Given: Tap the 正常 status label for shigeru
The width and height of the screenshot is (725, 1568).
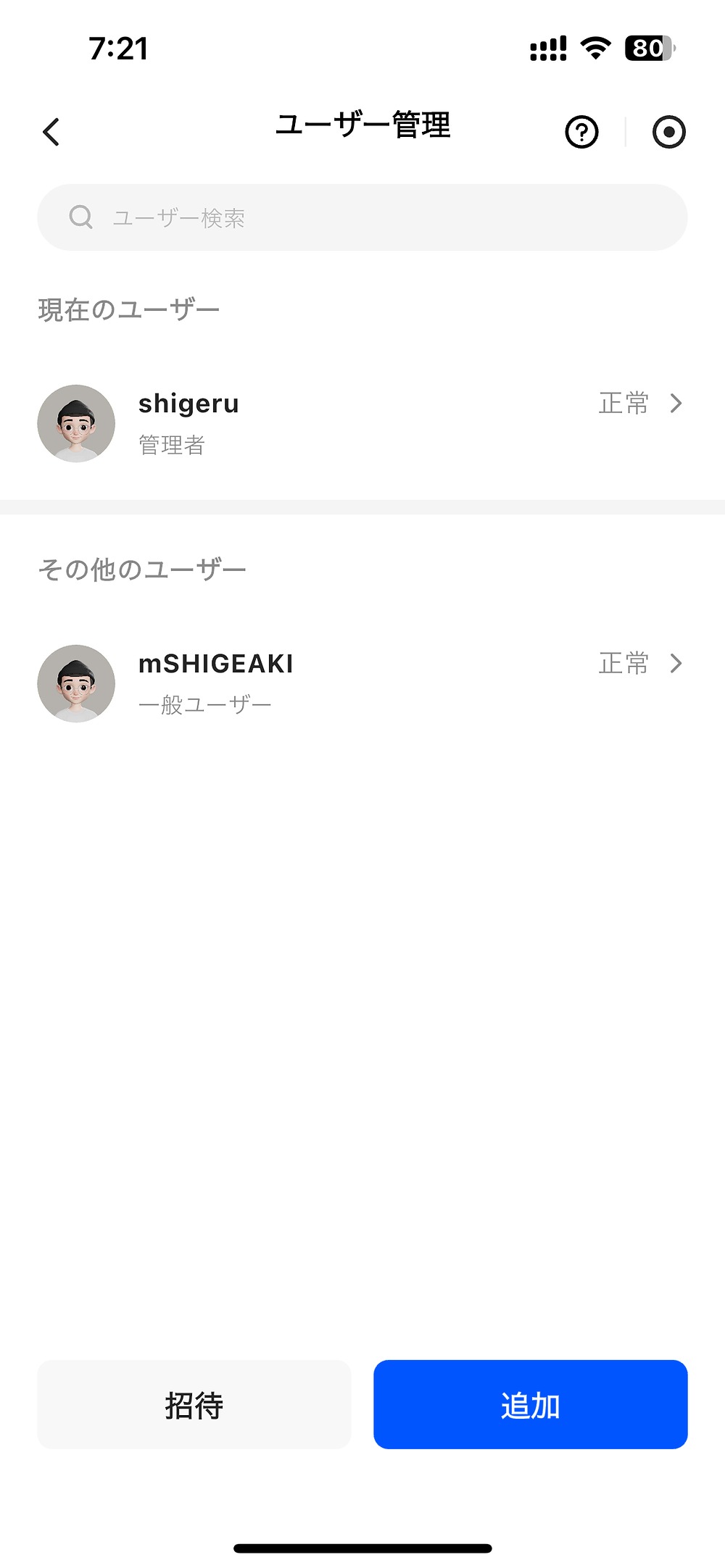Looking at the screenshot, I should [x=622, y=404].
